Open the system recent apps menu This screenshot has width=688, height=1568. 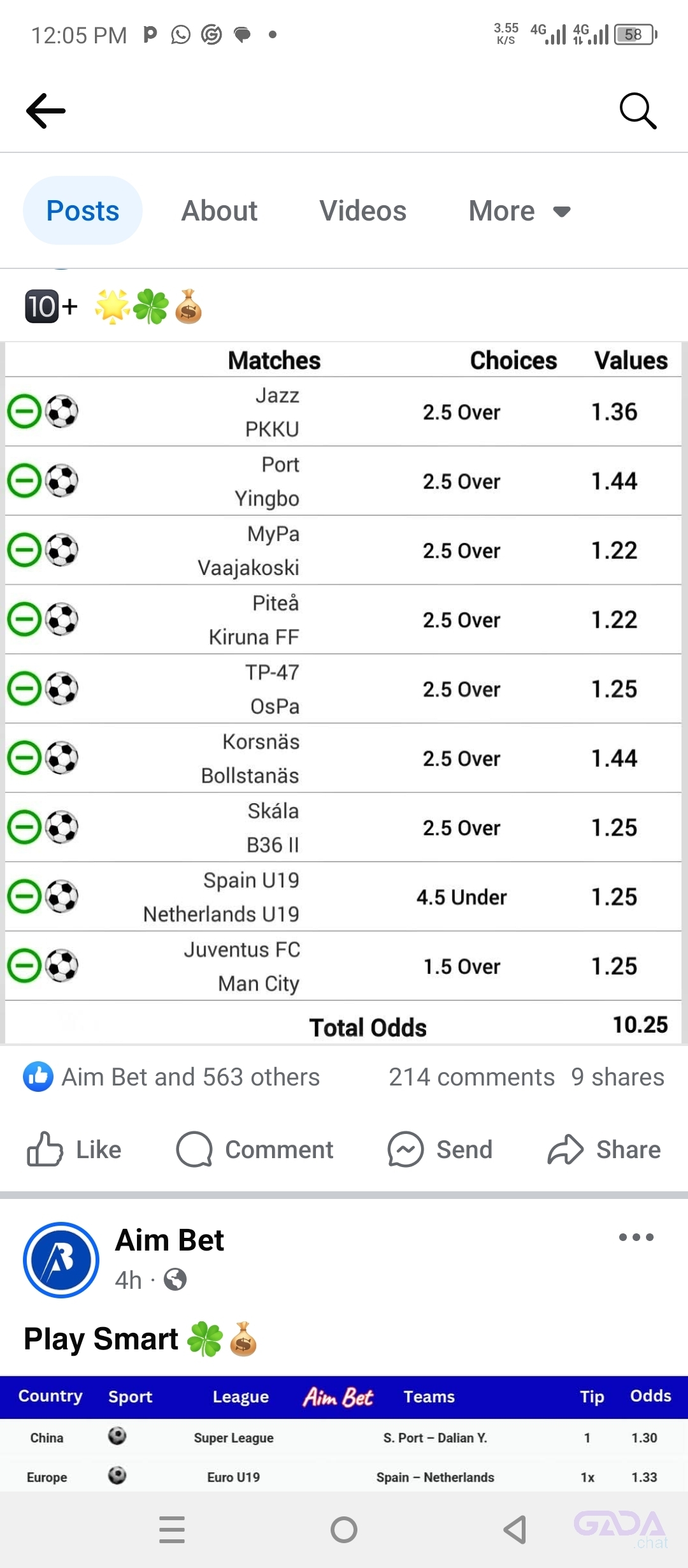pyautogui.click(x=172, y=1530)
